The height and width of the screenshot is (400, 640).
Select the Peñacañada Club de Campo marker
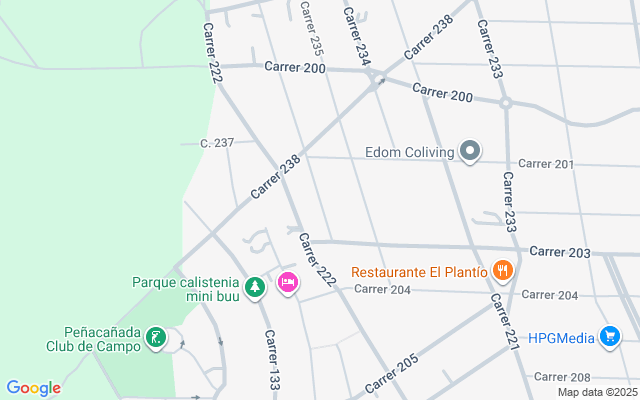pos(156,338)
